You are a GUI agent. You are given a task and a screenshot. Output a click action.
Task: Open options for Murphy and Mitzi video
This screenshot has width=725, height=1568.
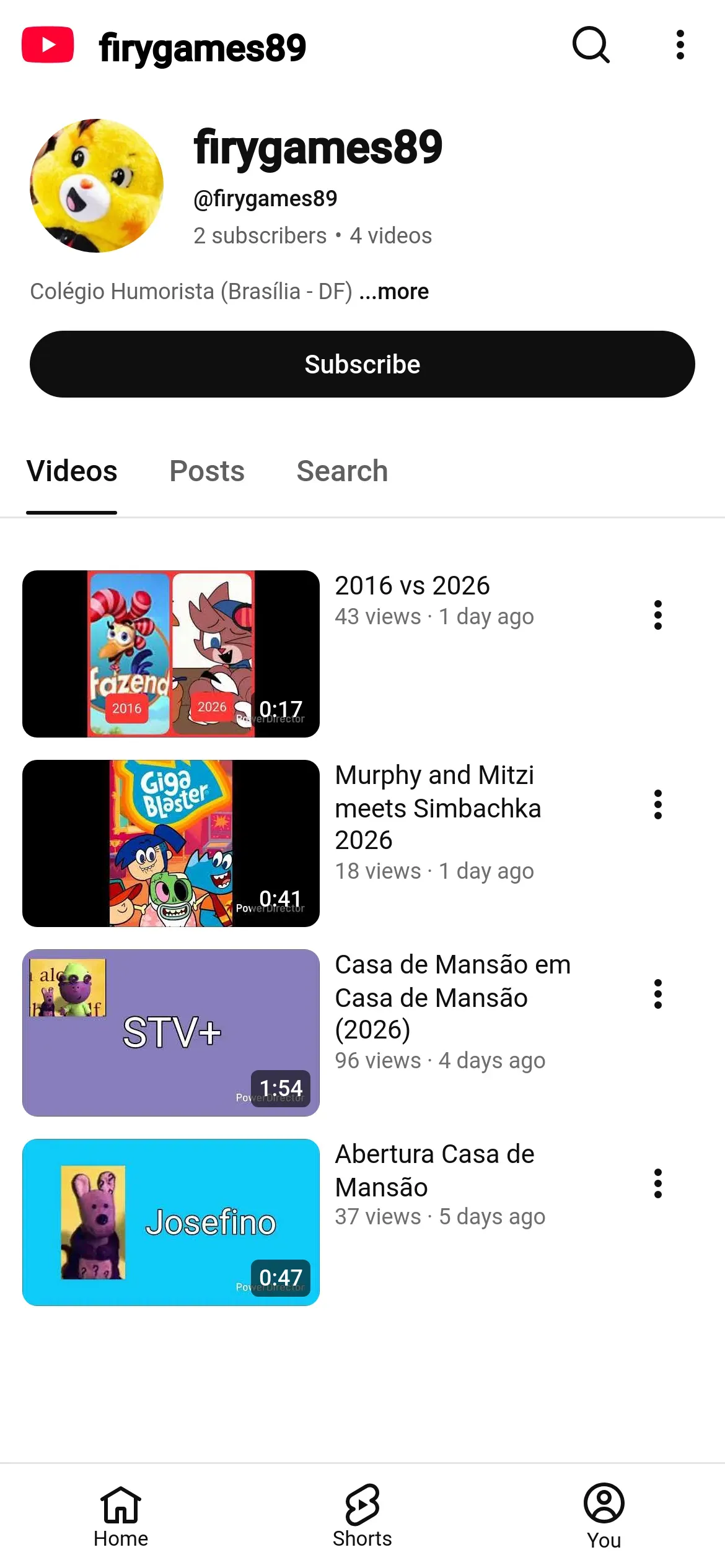click(658, 804)
